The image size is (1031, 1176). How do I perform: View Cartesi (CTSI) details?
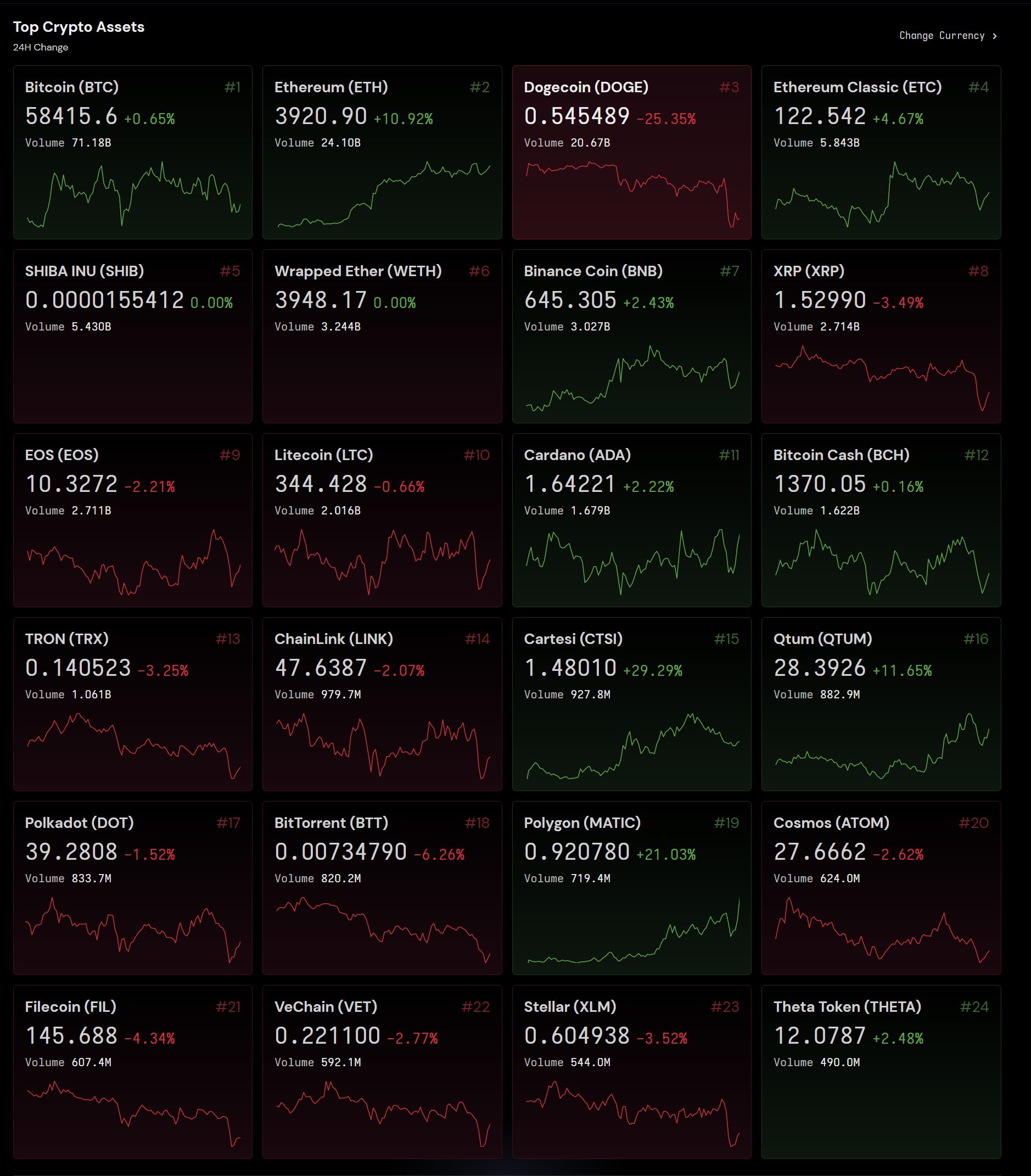[x=631, y=704]
